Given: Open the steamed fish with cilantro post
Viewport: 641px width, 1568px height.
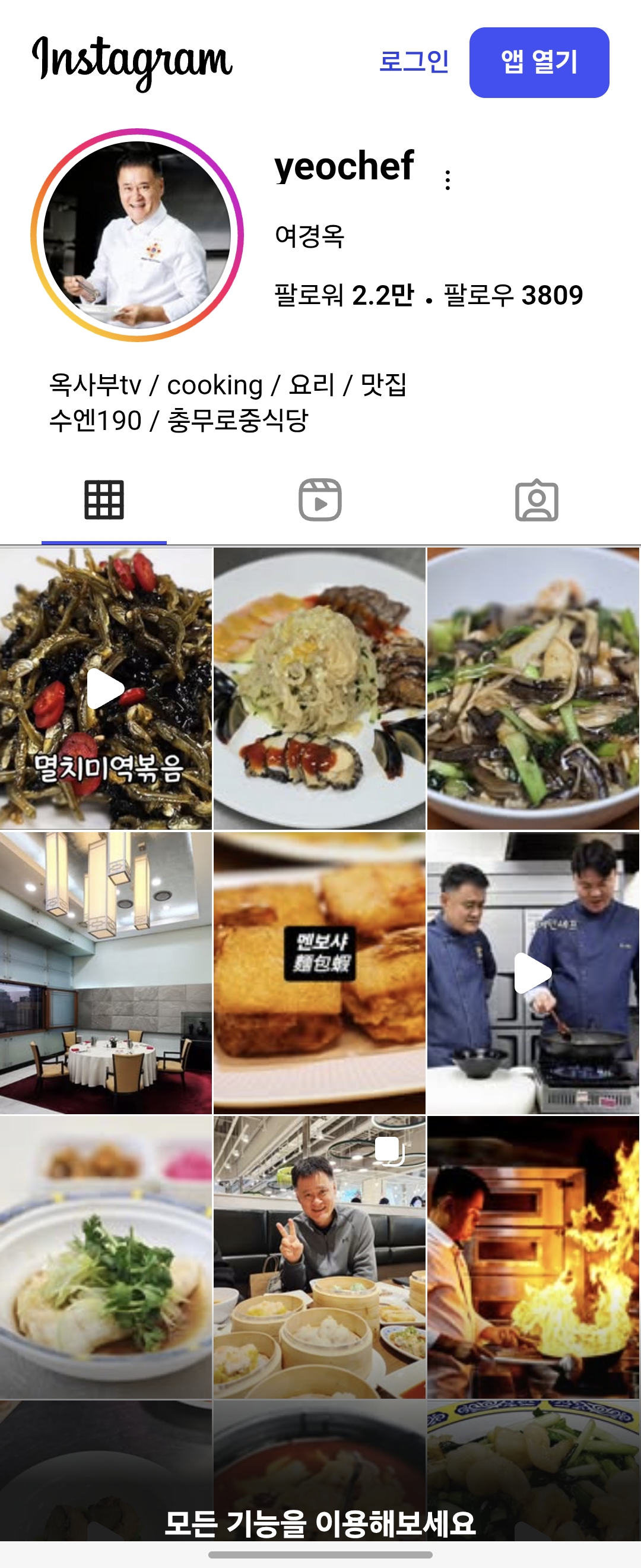Looking at the screenshot, I should click(106, 1257).
